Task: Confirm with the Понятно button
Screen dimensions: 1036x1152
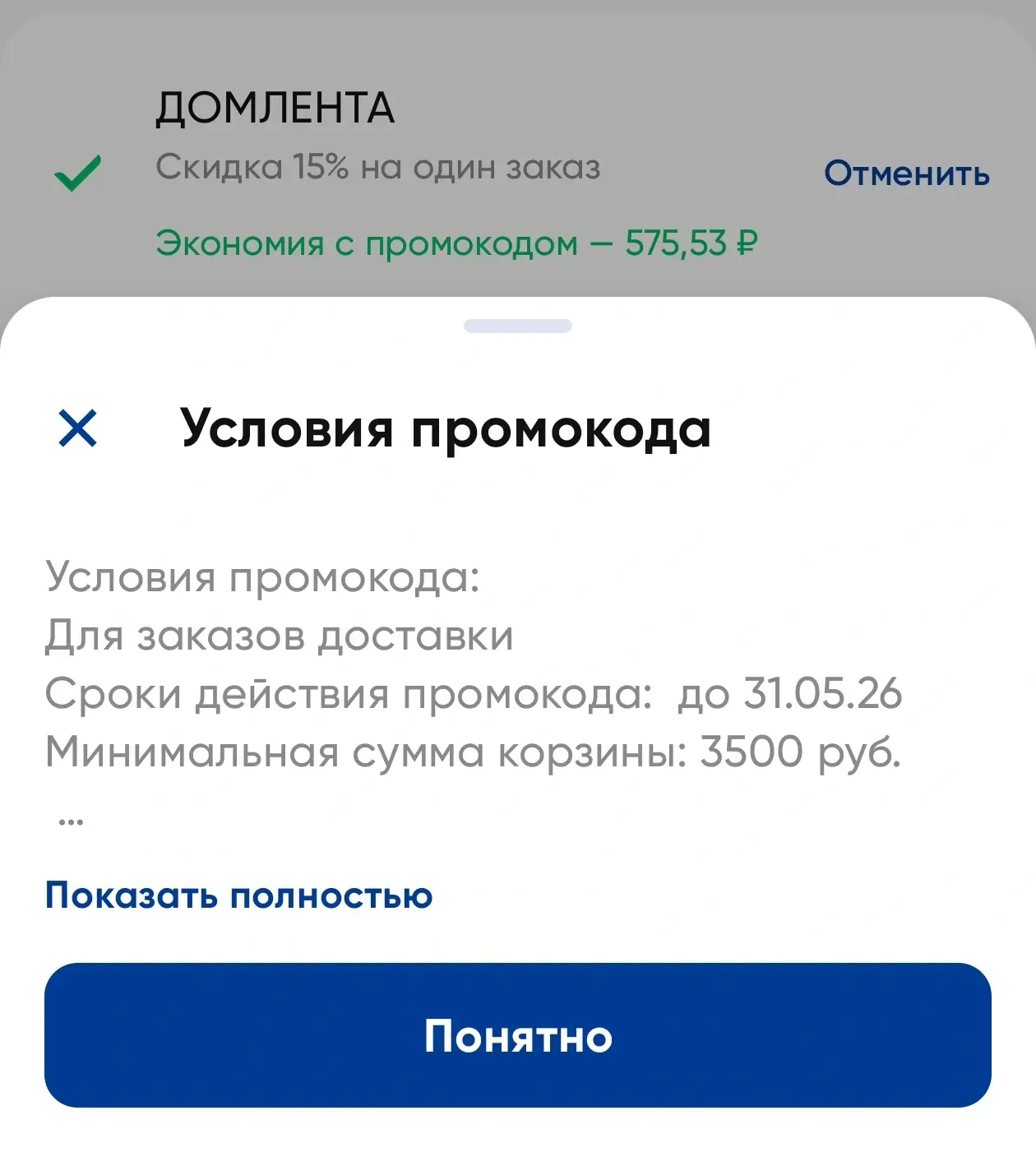Action: [518, 1035]
